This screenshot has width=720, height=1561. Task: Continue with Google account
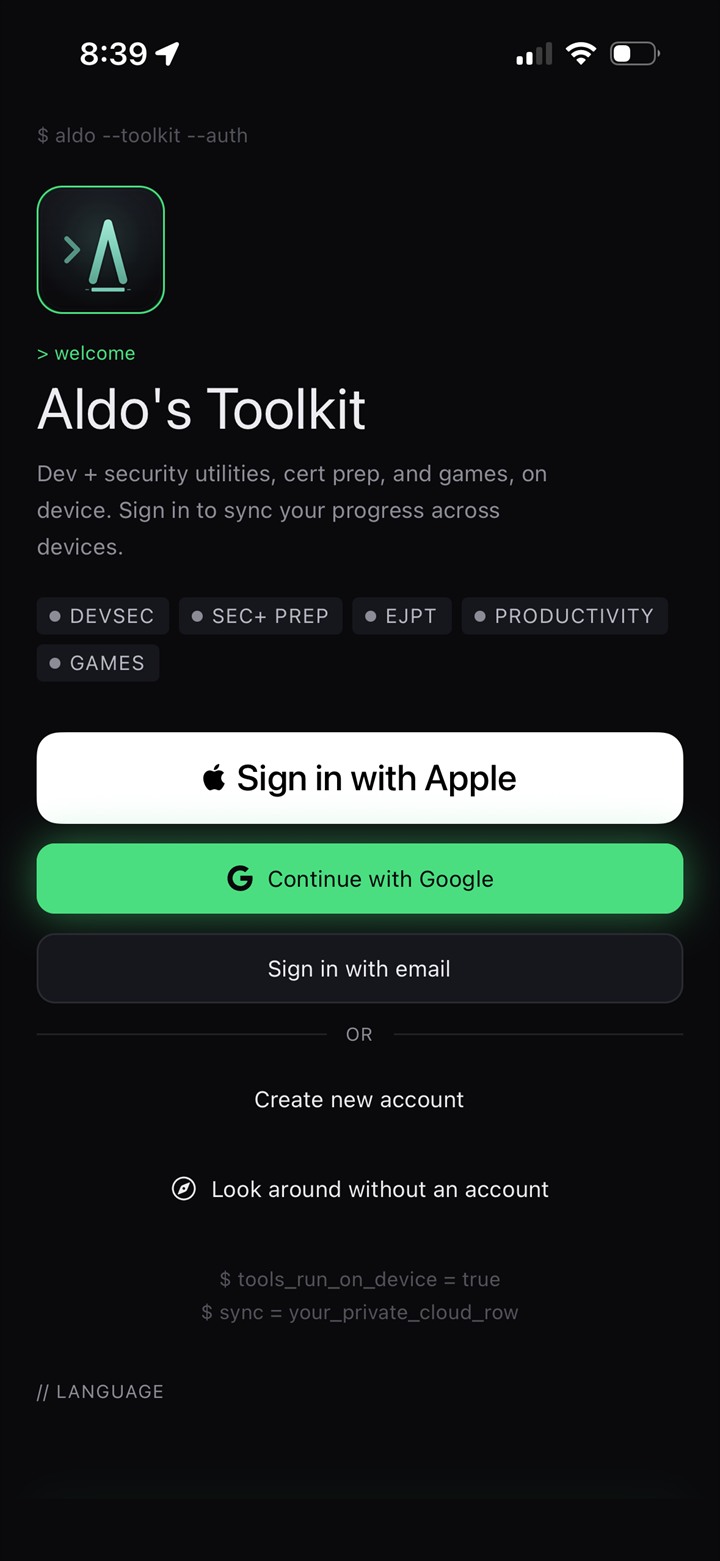click(x=360, y=879)
